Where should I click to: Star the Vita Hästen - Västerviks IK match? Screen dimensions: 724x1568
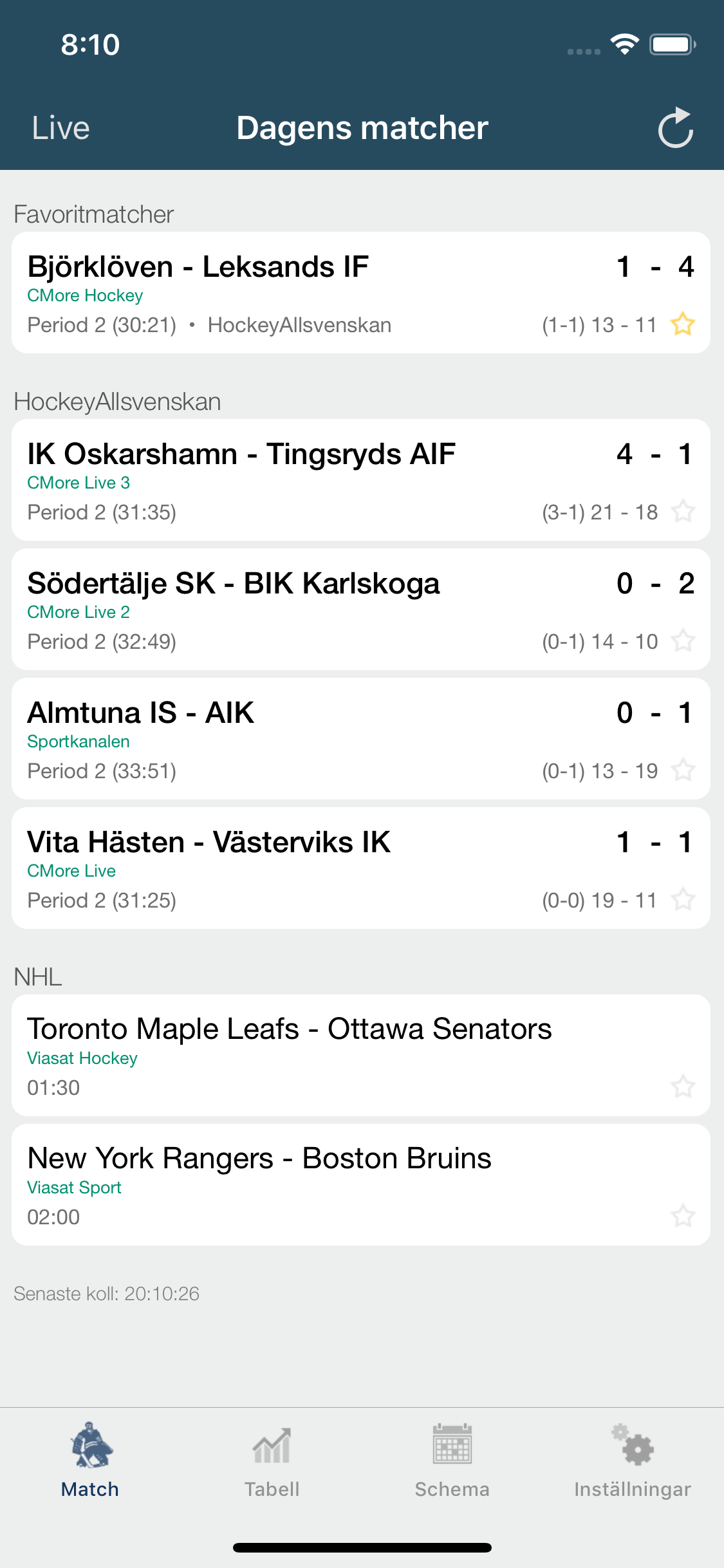coord(683,899)
